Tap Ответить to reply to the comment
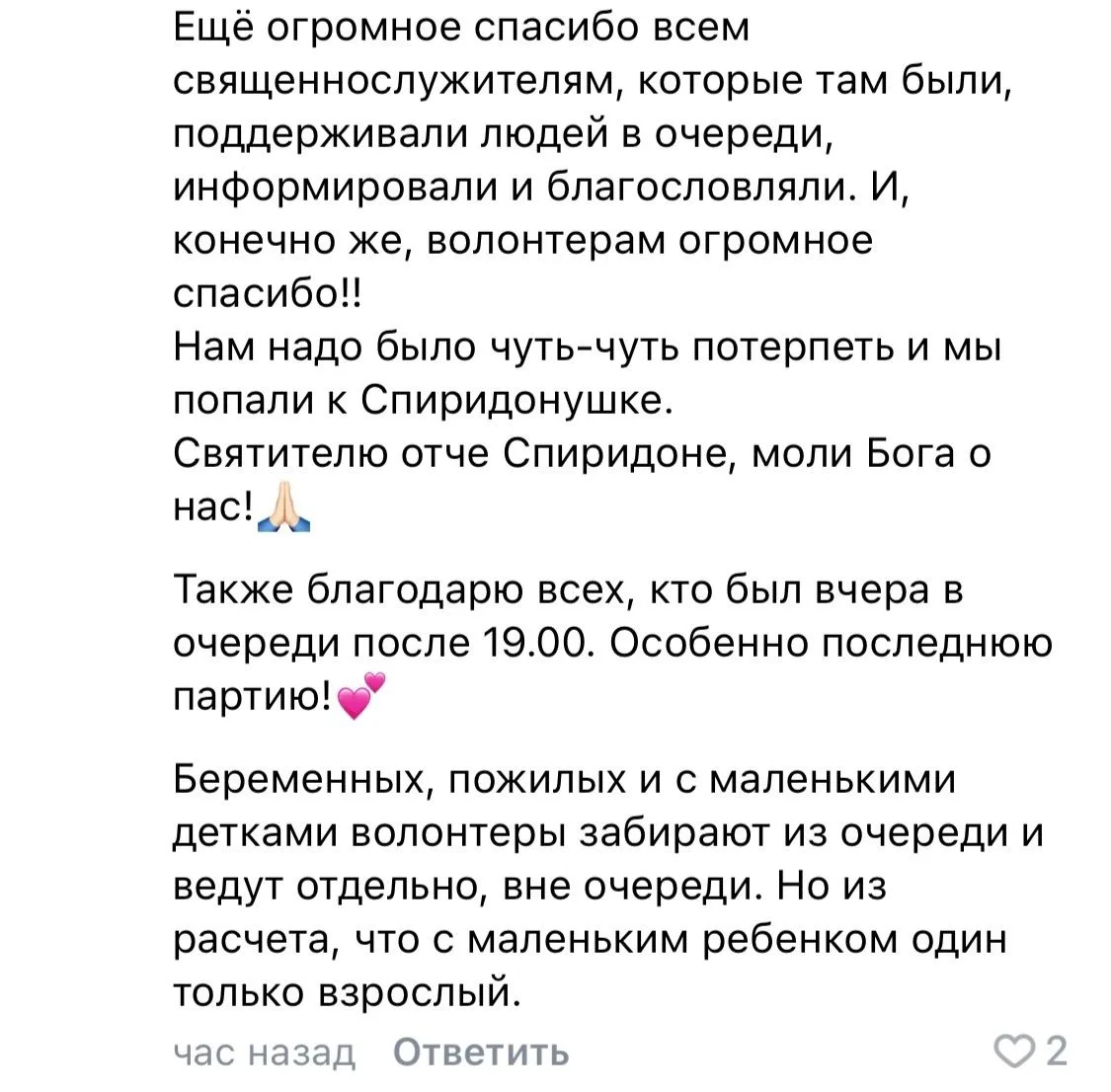The image size is (1111, 1092). pos(481,1053)
